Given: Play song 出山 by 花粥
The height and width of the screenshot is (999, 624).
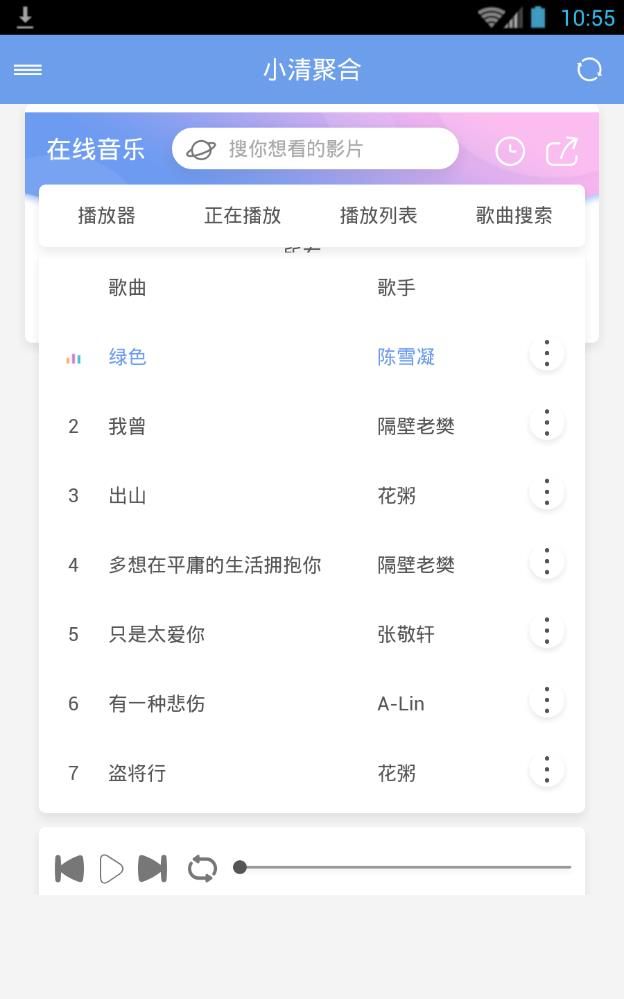Looking at the screenshot, I should (312, 495).
